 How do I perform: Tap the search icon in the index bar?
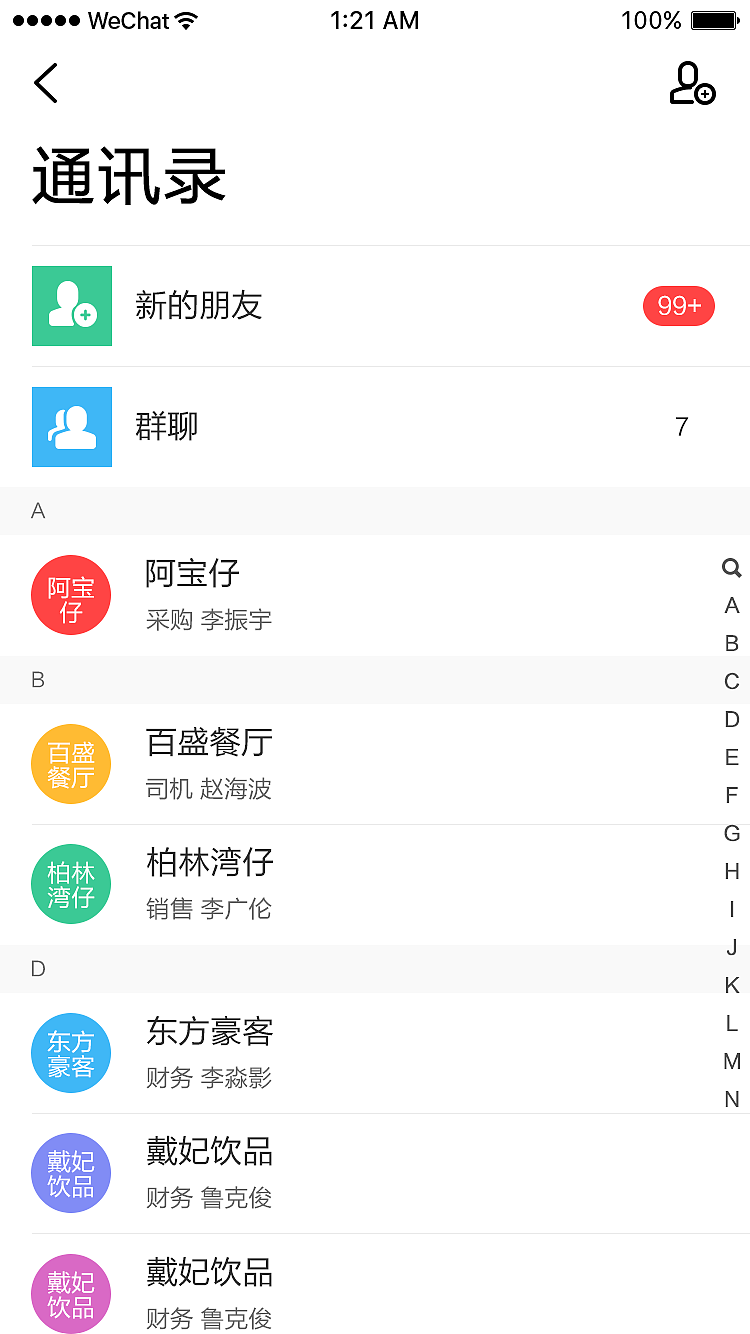coord(732,568)
